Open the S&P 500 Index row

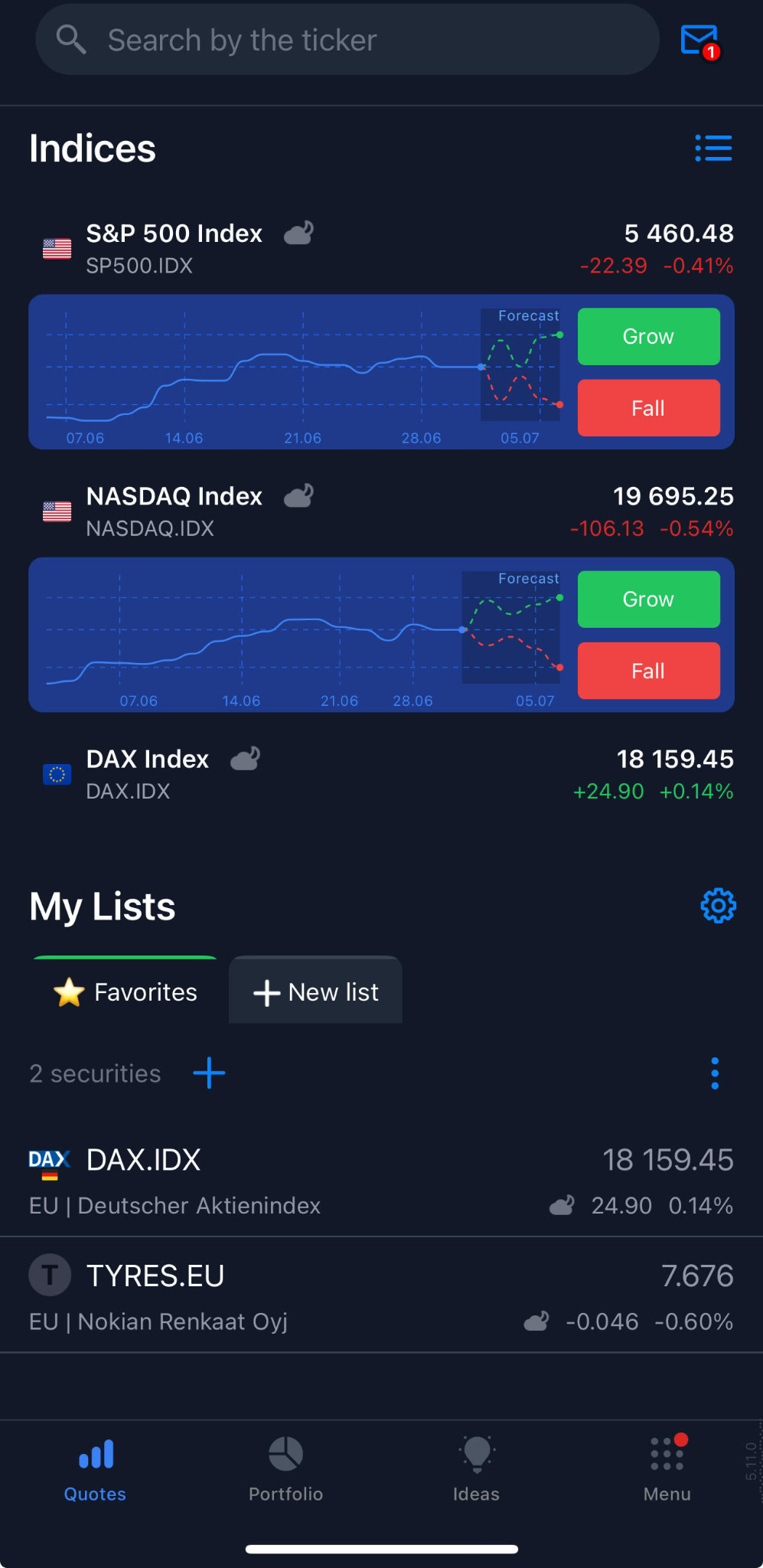coord(381,248)
